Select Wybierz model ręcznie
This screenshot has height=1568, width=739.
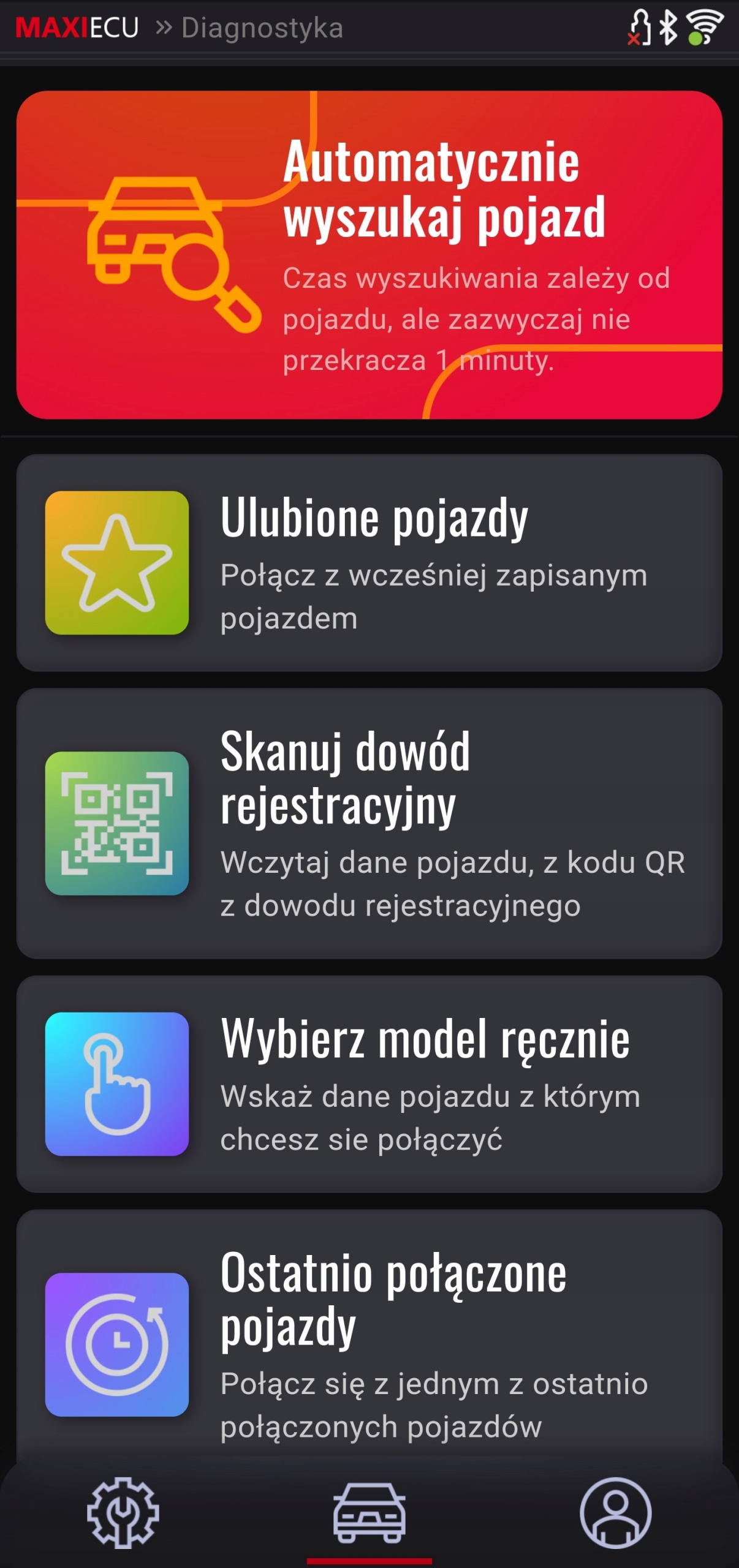[x=369, y=1084]
